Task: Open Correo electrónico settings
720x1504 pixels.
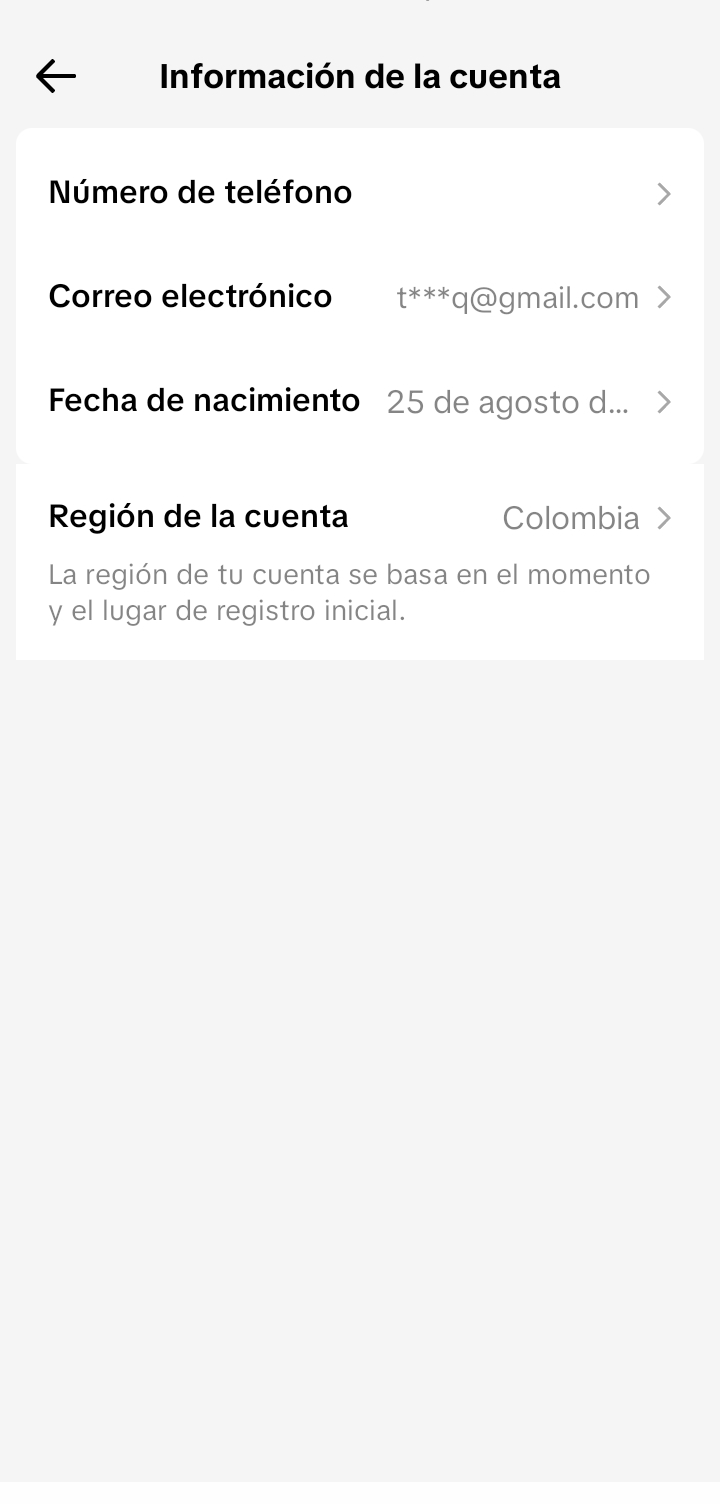Action: pos(360,297)
